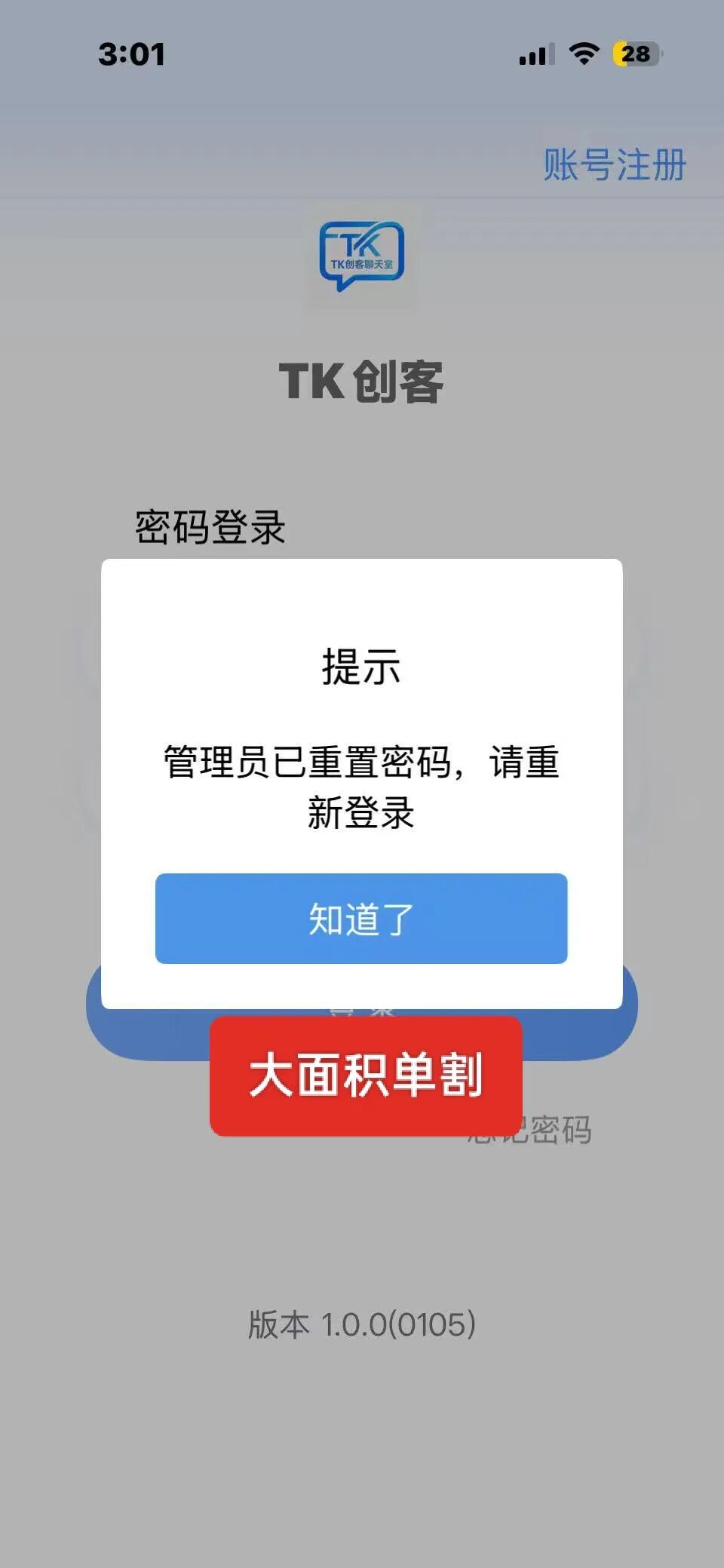Tap the 提示 dialog title
This screenshot has height=1568, width=724.
click(x=360, y=665)
